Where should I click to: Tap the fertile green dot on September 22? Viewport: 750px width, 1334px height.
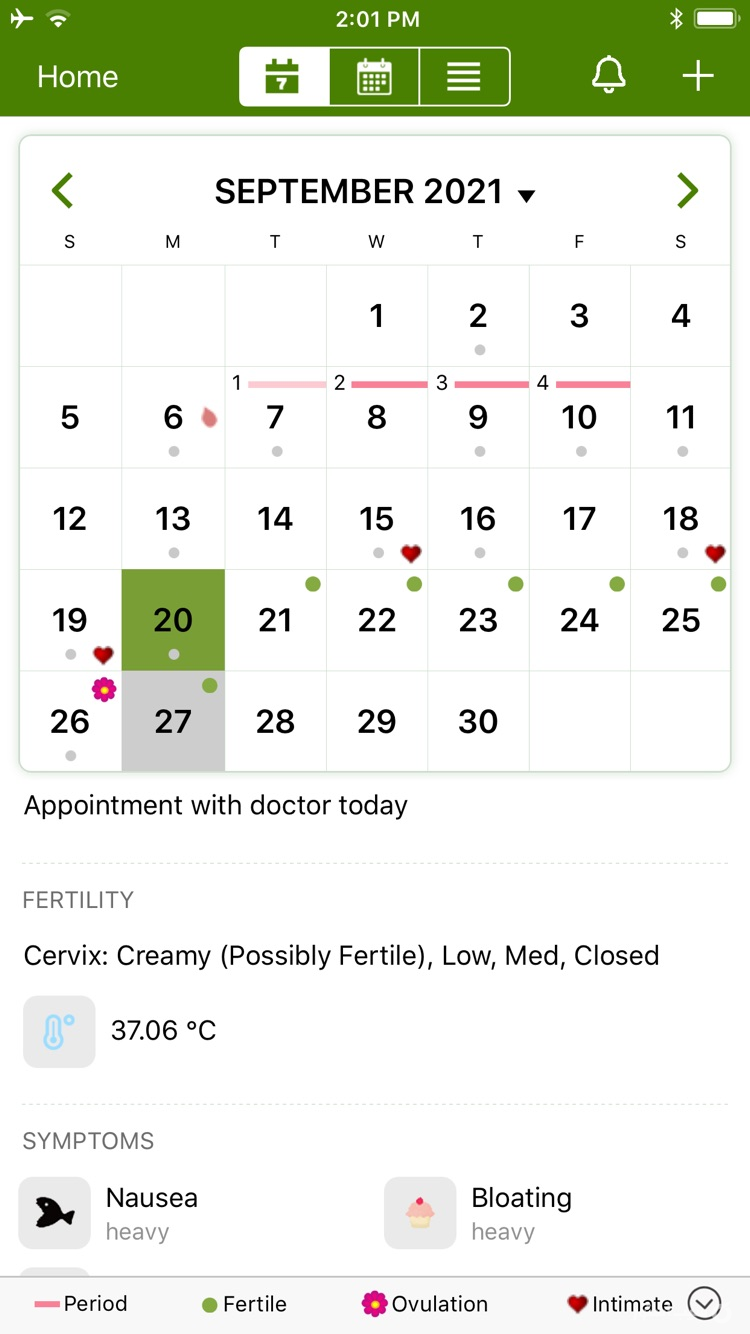point(414,584)
